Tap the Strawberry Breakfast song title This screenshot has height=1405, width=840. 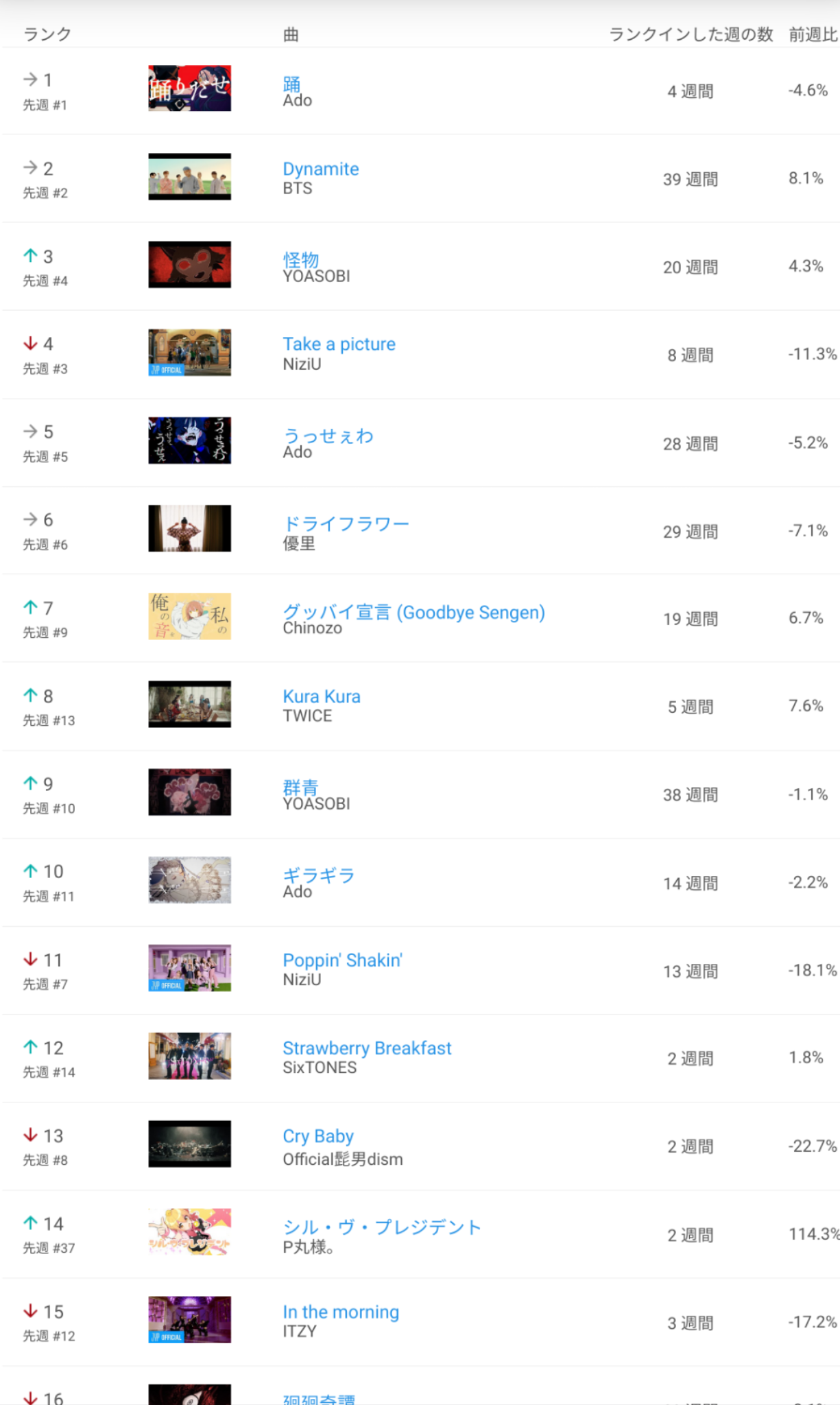click(x=367, y=1048)
